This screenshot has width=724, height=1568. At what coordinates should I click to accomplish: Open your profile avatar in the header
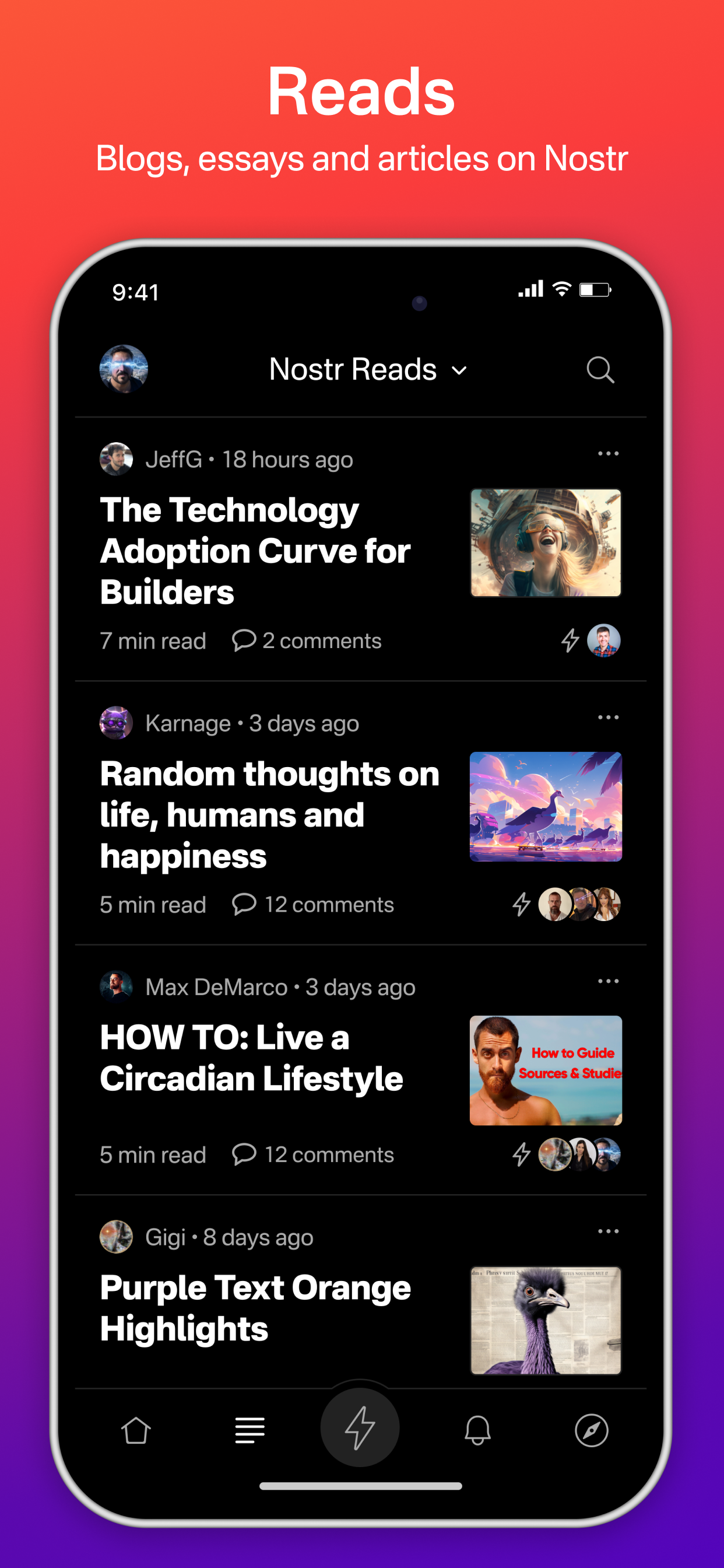click(124, 369)
